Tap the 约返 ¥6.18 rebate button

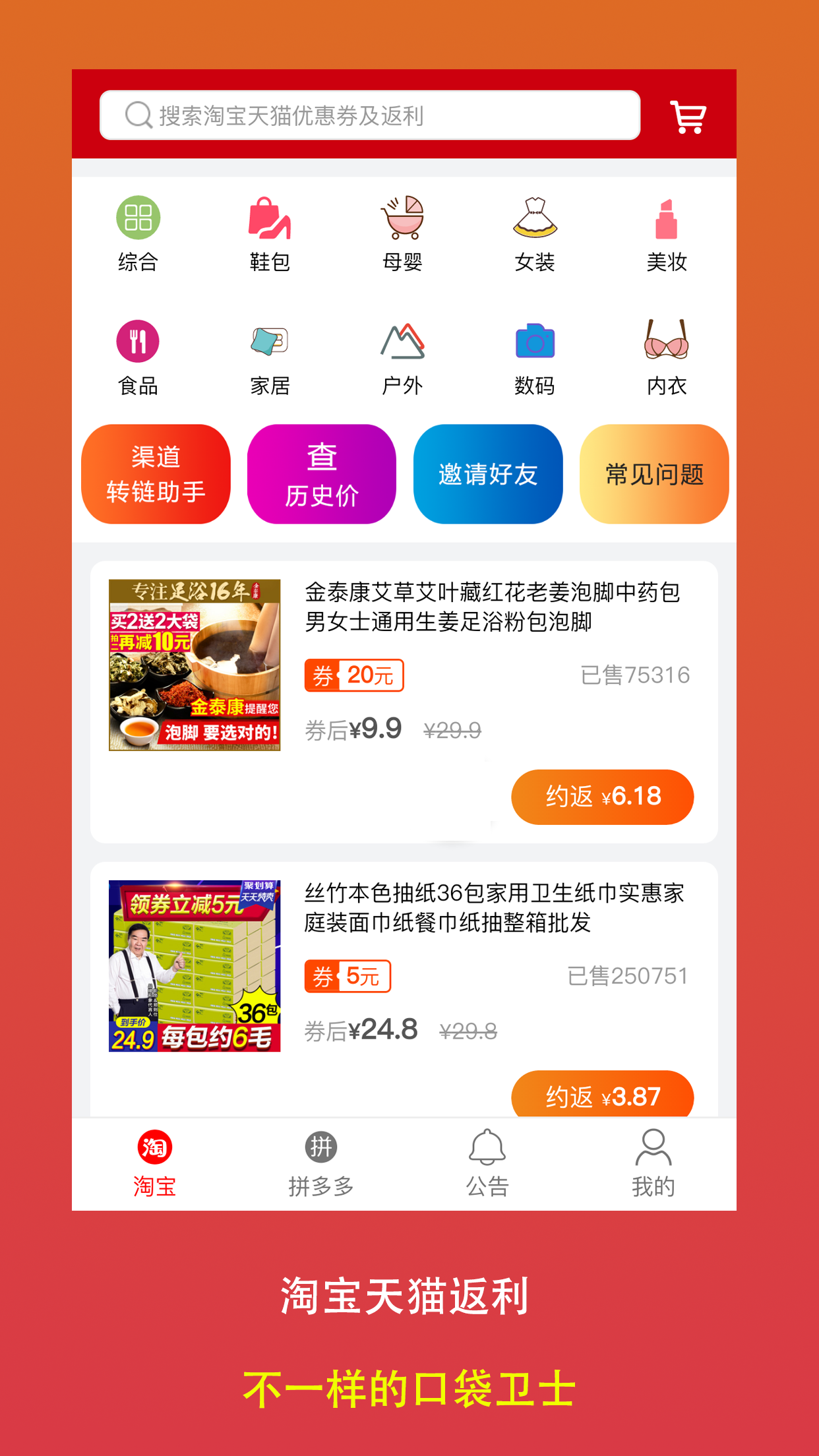tap(602, 797)
